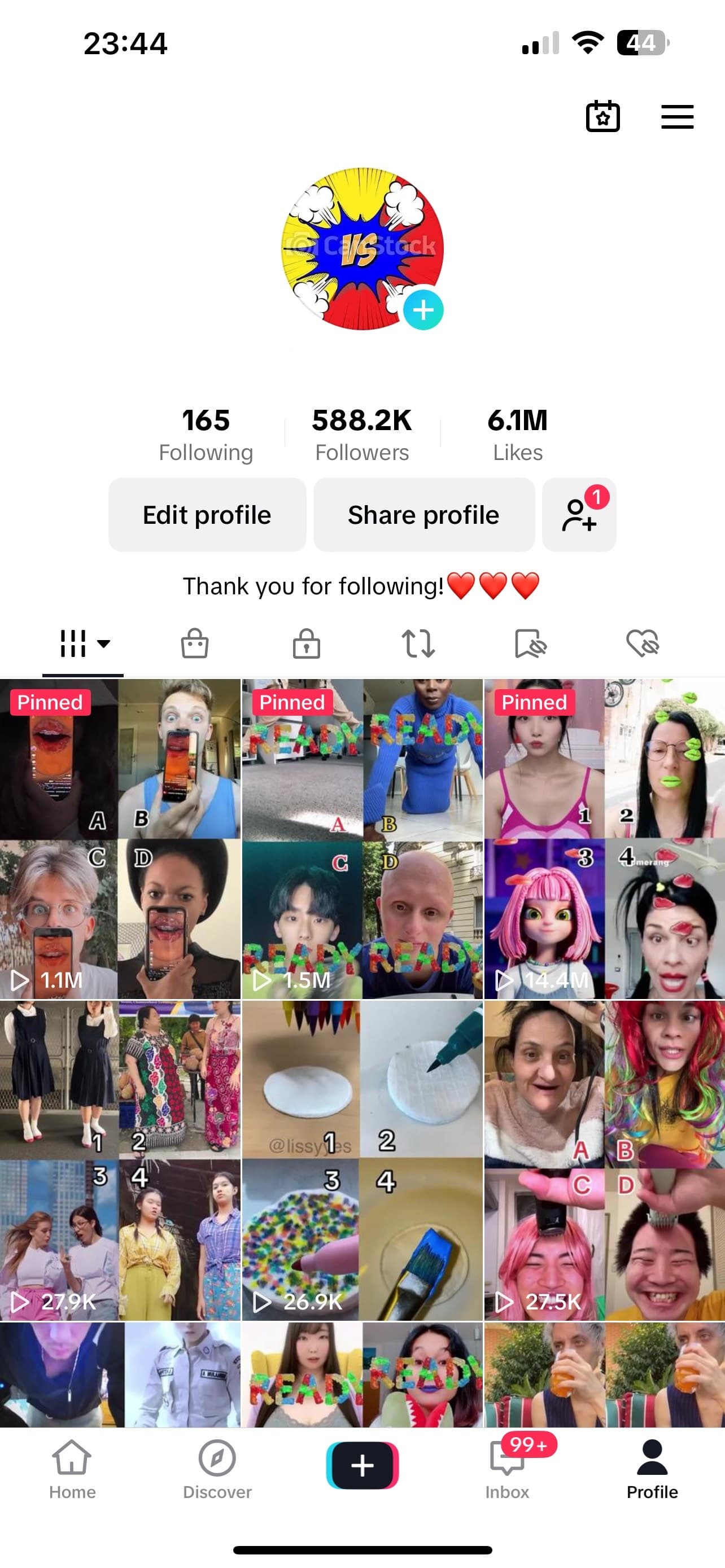Switch to the hidden favorites bookmark tab
The width and height of the screenshot is (725, 1568).
(x=530, y=643)
